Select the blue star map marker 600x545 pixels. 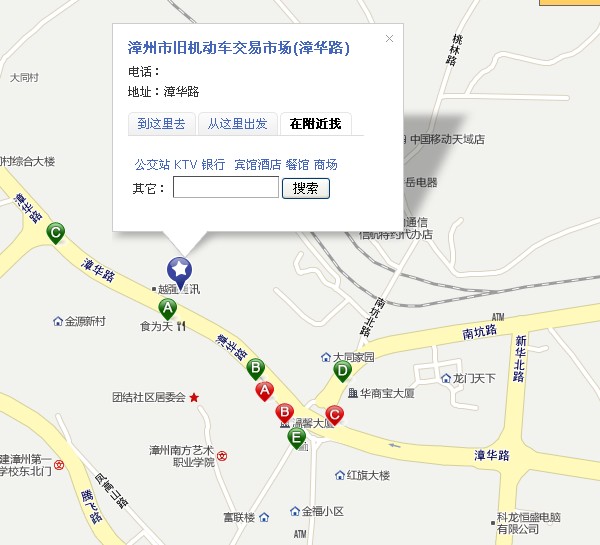tap(179, 268)
